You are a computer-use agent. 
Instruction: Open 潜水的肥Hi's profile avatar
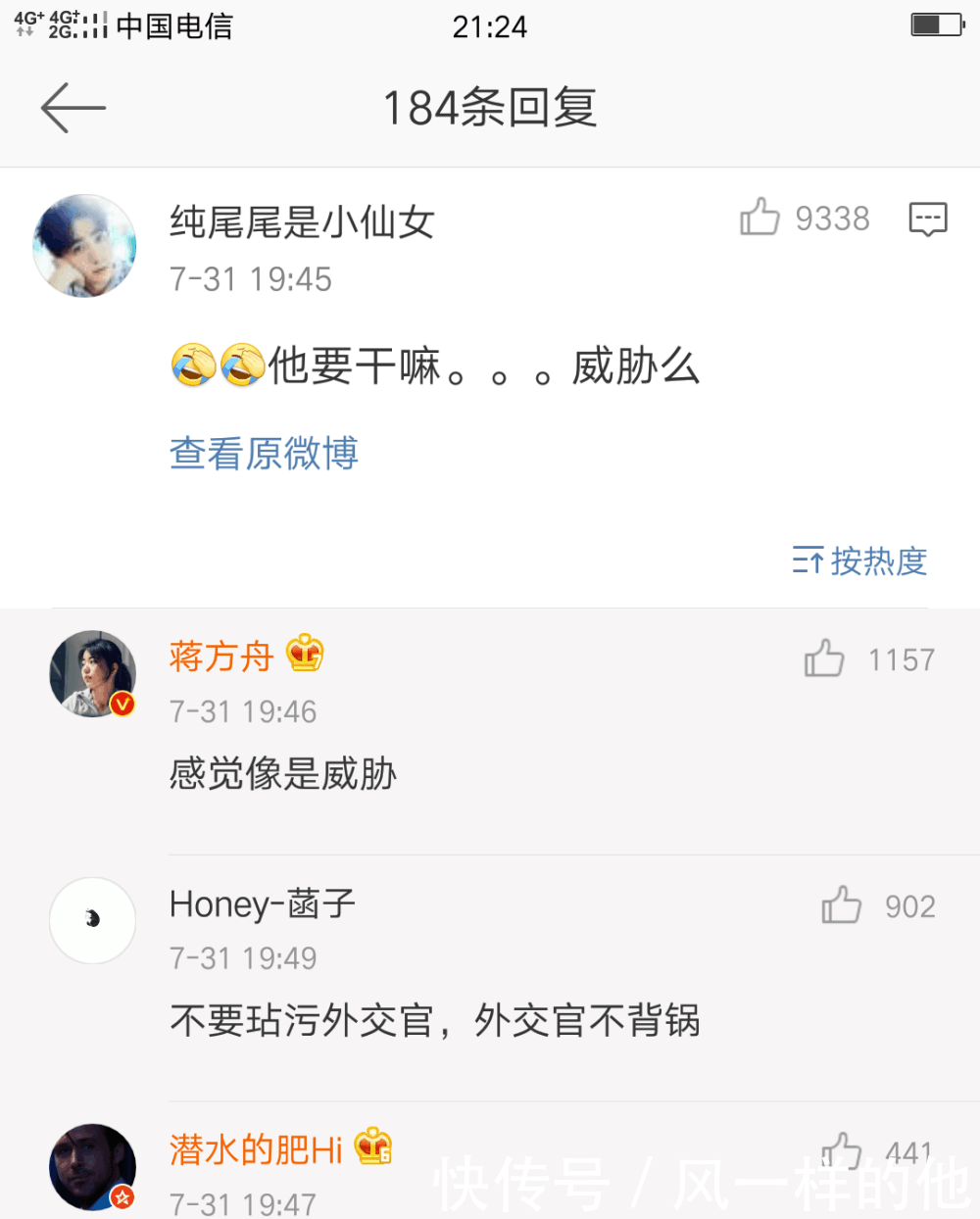(x=92, y=1166)
